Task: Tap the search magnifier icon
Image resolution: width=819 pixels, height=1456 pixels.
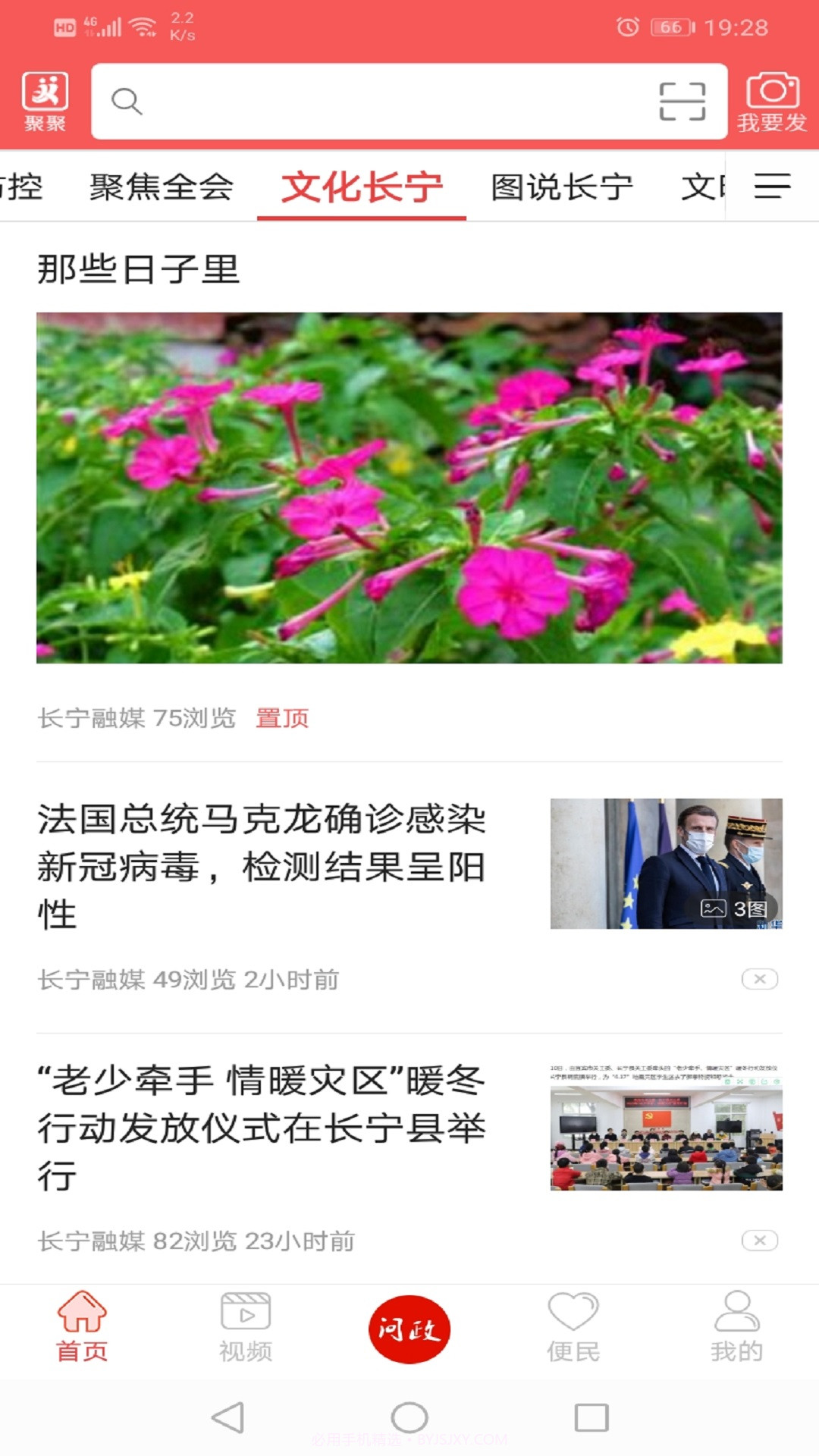Action: coord(127,101)
